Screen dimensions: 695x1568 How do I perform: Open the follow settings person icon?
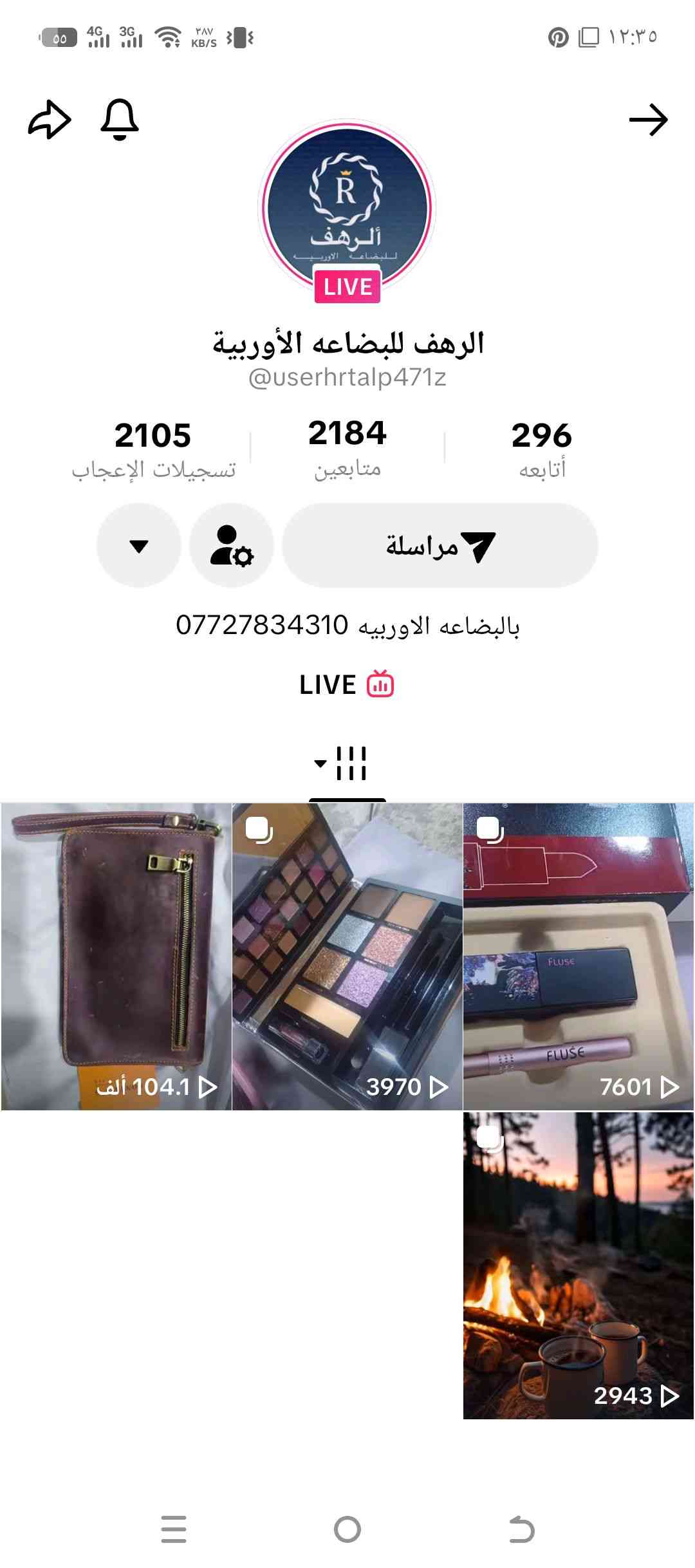232,545
